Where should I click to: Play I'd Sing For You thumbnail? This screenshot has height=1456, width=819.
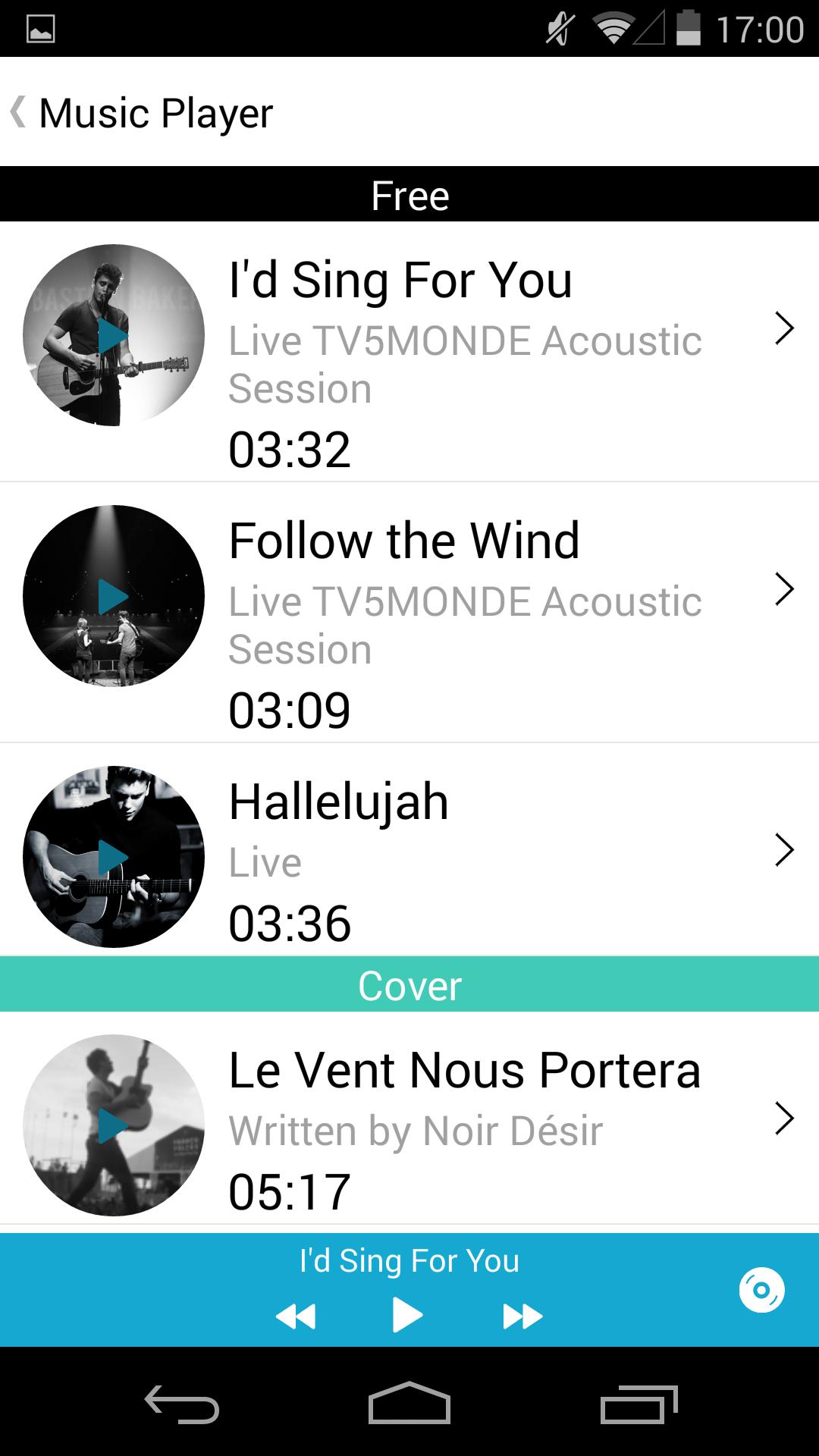point(114,335)
